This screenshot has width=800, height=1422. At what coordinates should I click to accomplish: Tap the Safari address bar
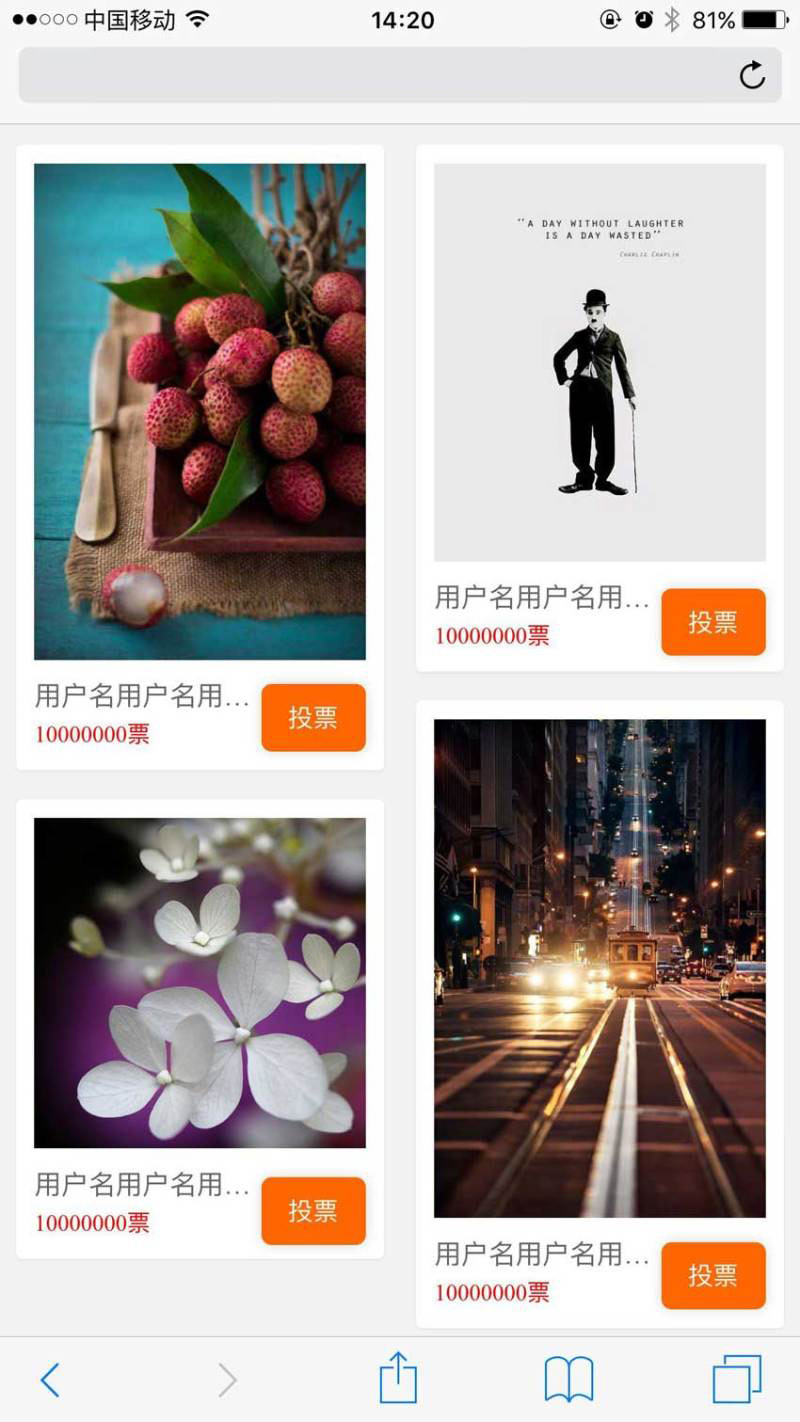click(x=380, y=74)
